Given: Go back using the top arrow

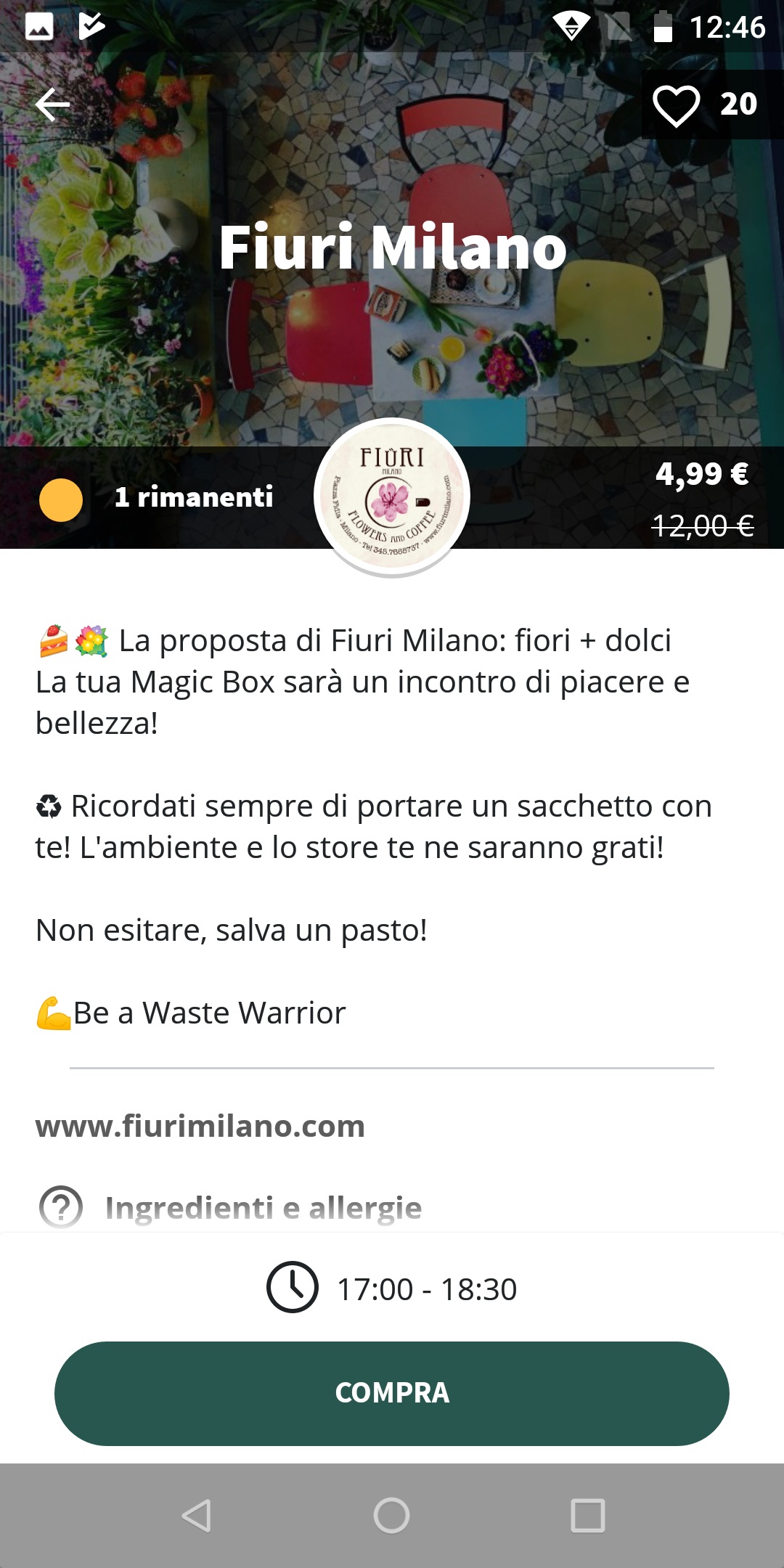Looking at the screenshot, I should point(52,105).
